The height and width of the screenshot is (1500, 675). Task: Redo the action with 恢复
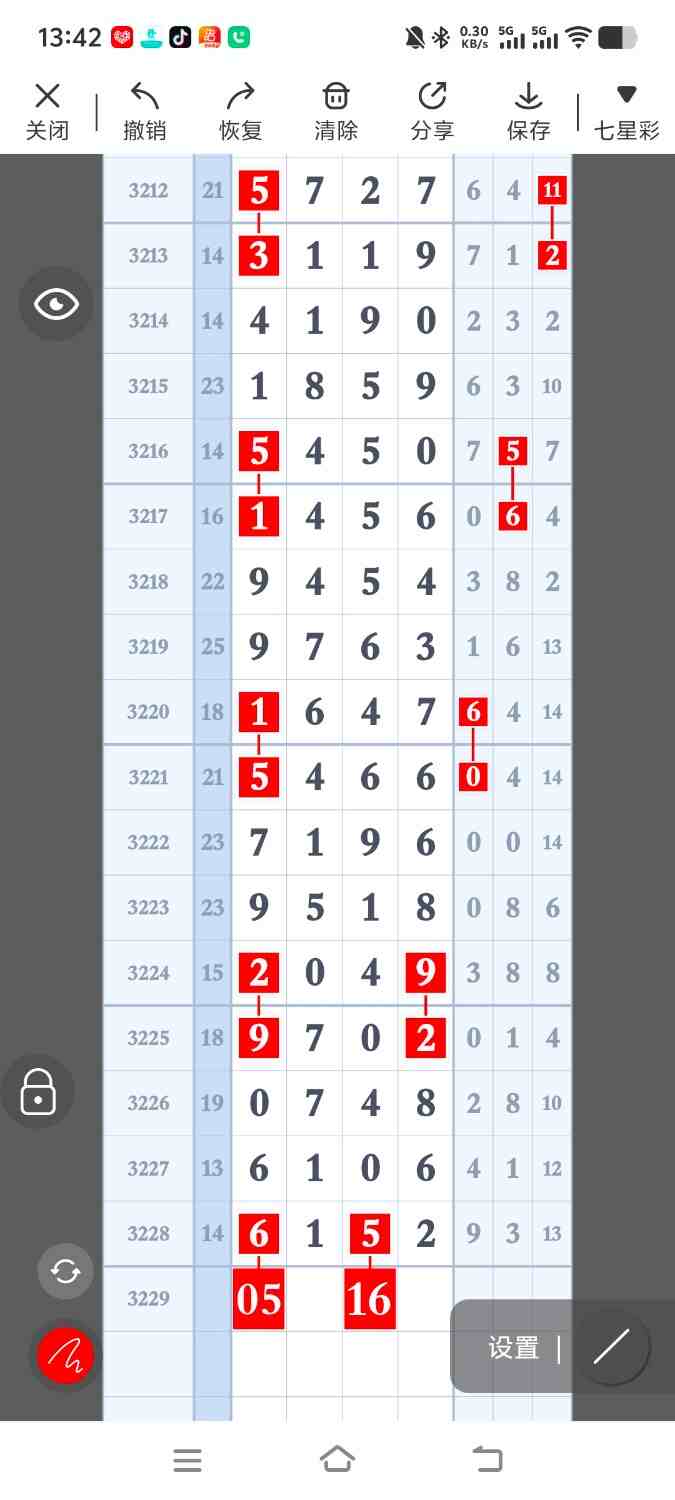click(x=240, y=111)
